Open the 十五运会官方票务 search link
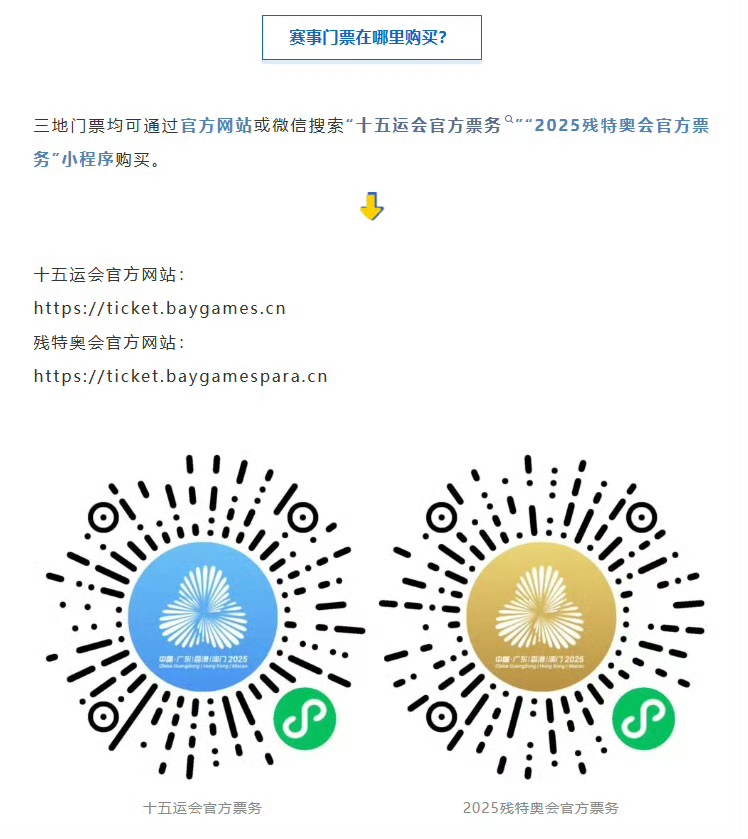This screenshot has width=748, height=839. [430, 126]
